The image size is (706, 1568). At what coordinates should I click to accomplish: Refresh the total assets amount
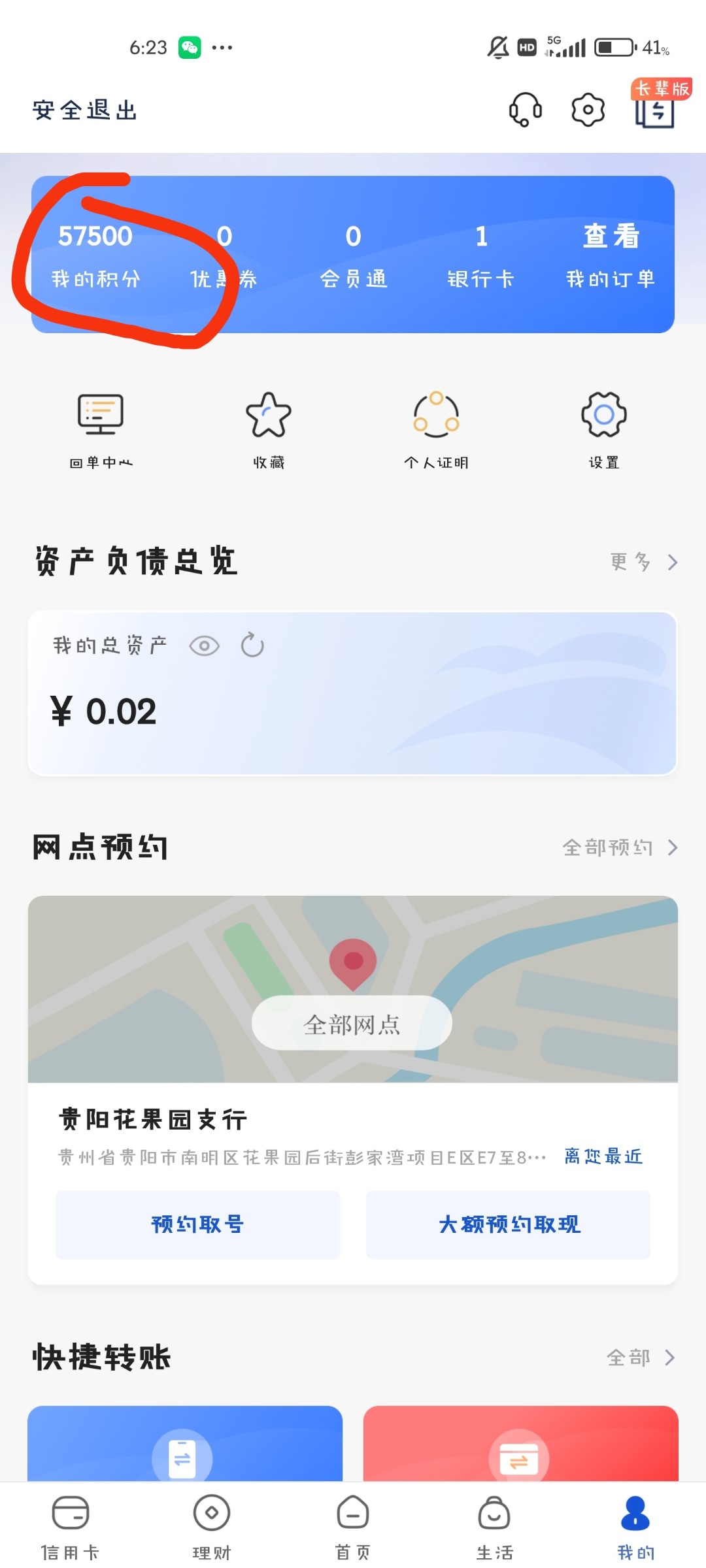252,645
